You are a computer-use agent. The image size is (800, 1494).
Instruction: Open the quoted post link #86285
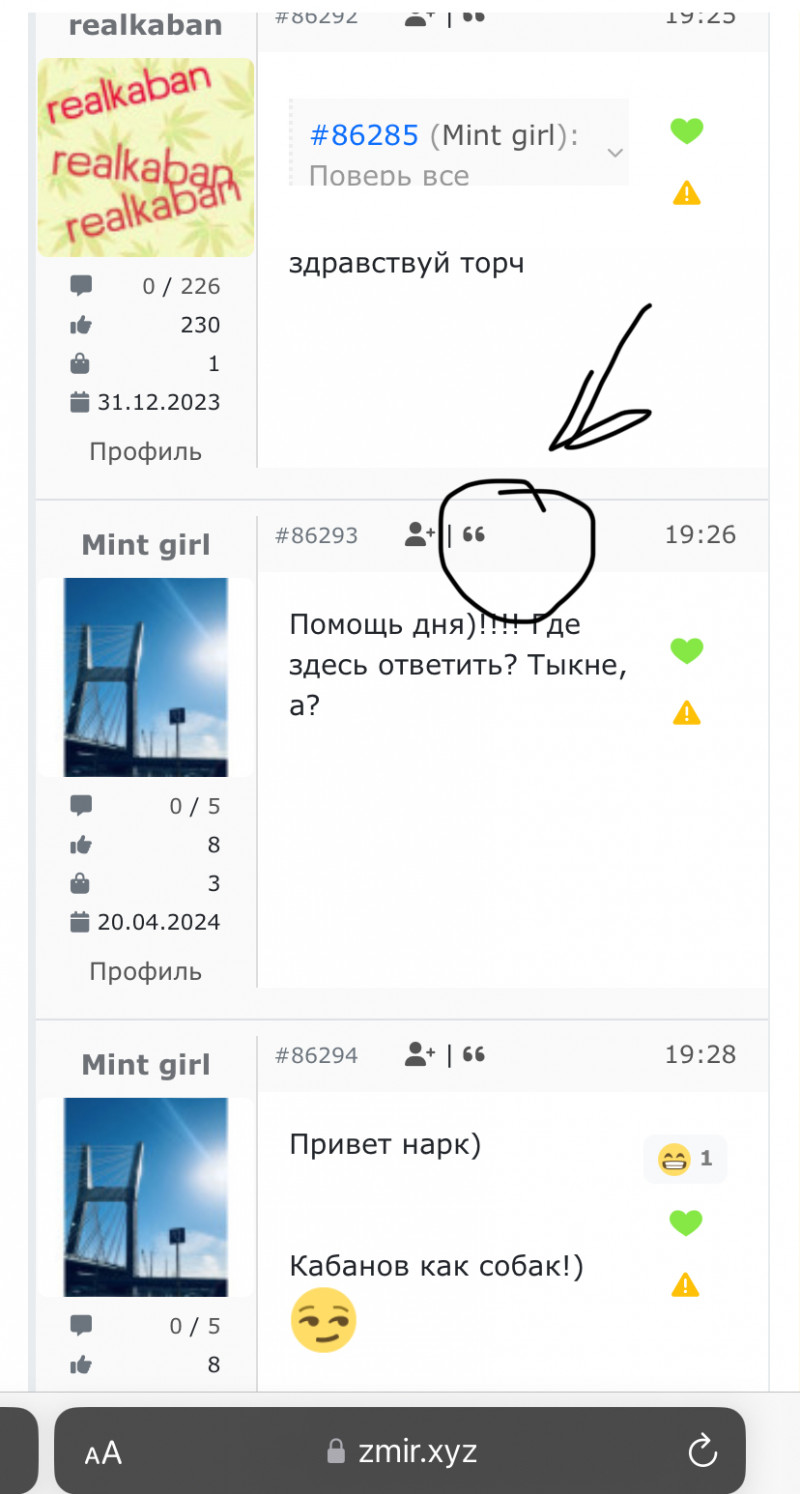[364, 136]
